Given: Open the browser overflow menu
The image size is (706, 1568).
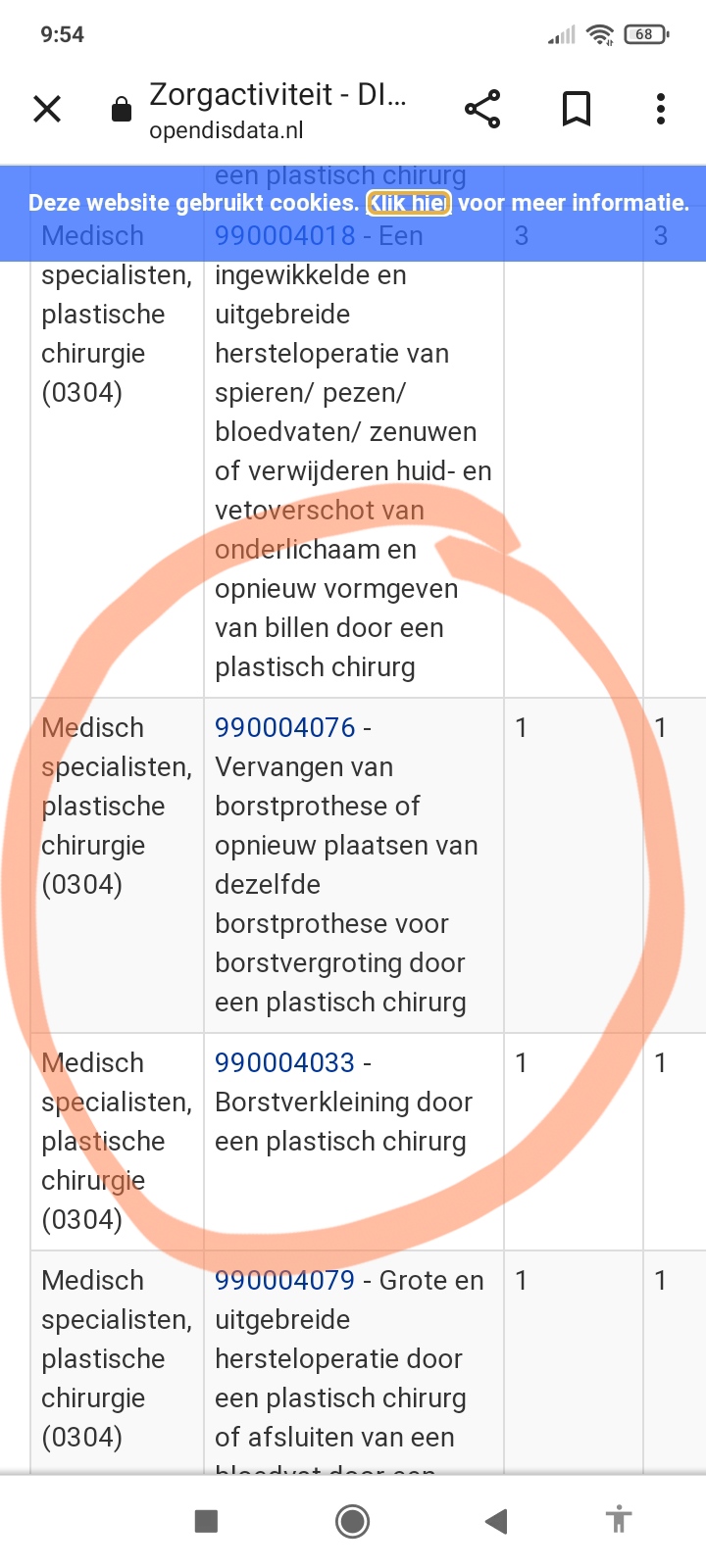Looking at the screenshot, I should [661, 109].
